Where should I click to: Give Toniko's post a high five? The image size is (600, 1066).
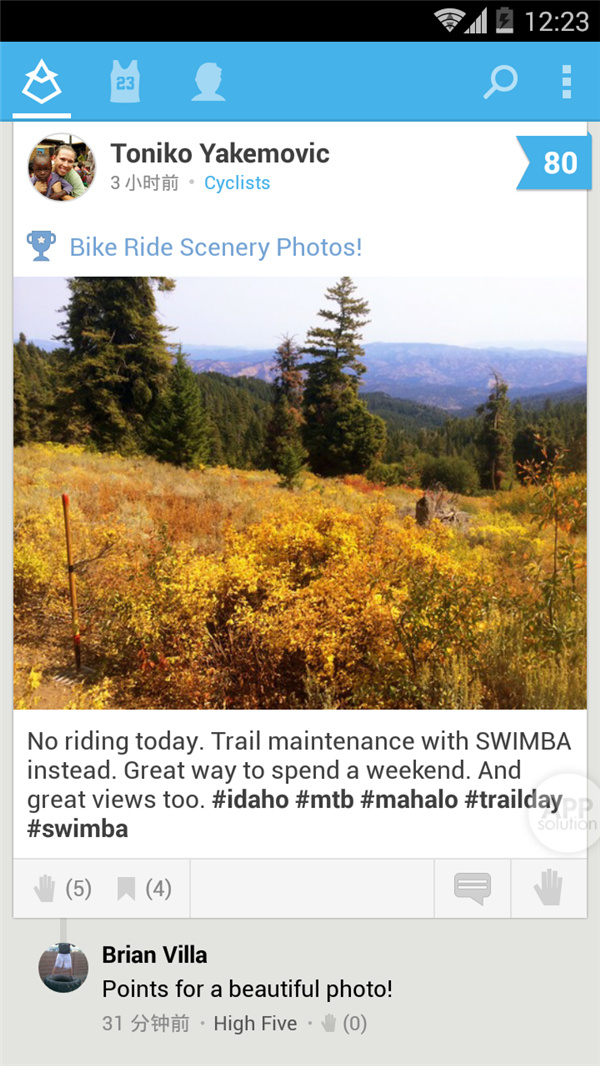(x=548, y=888)
